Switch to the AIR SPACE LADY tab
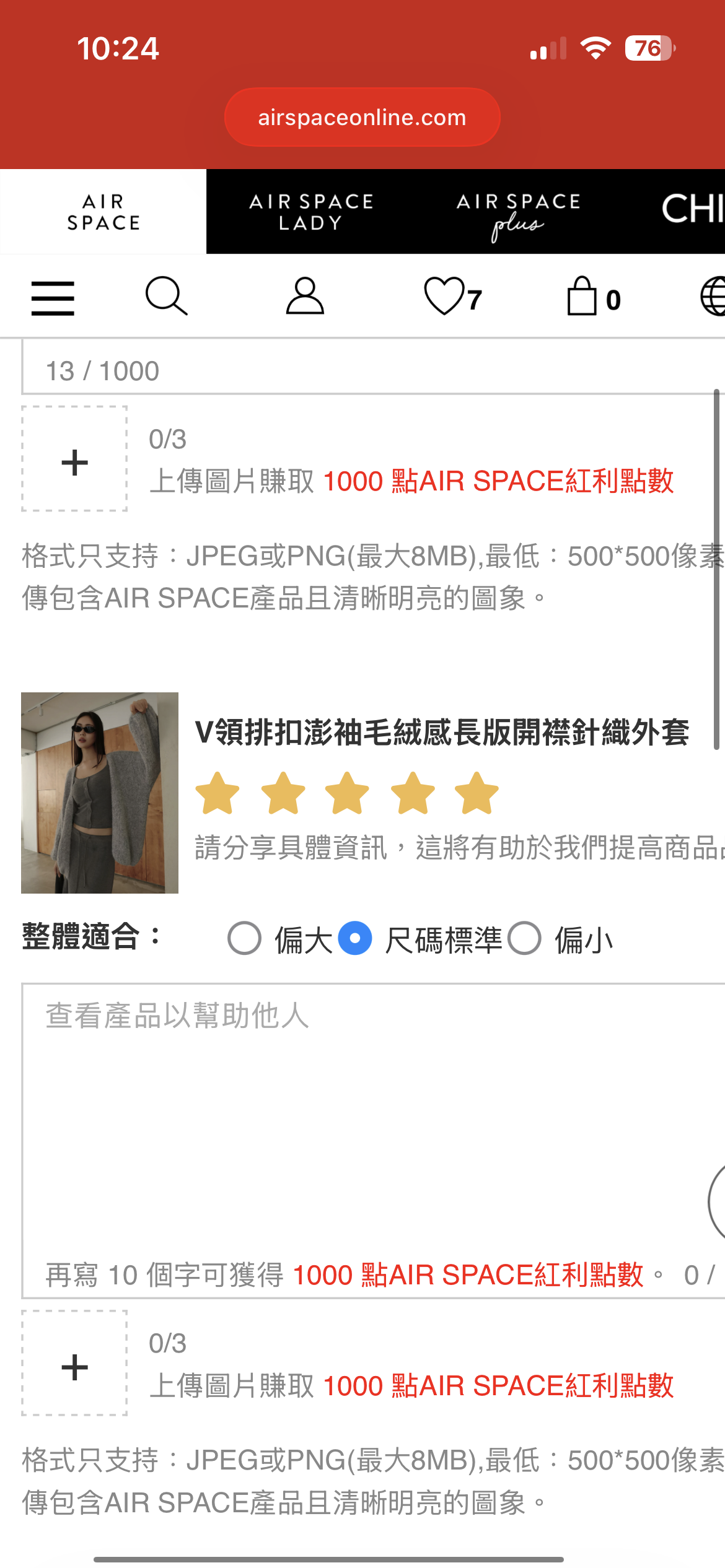Image resolution: width=725 pixels, height=1568 pixels. tap(310, 212)
